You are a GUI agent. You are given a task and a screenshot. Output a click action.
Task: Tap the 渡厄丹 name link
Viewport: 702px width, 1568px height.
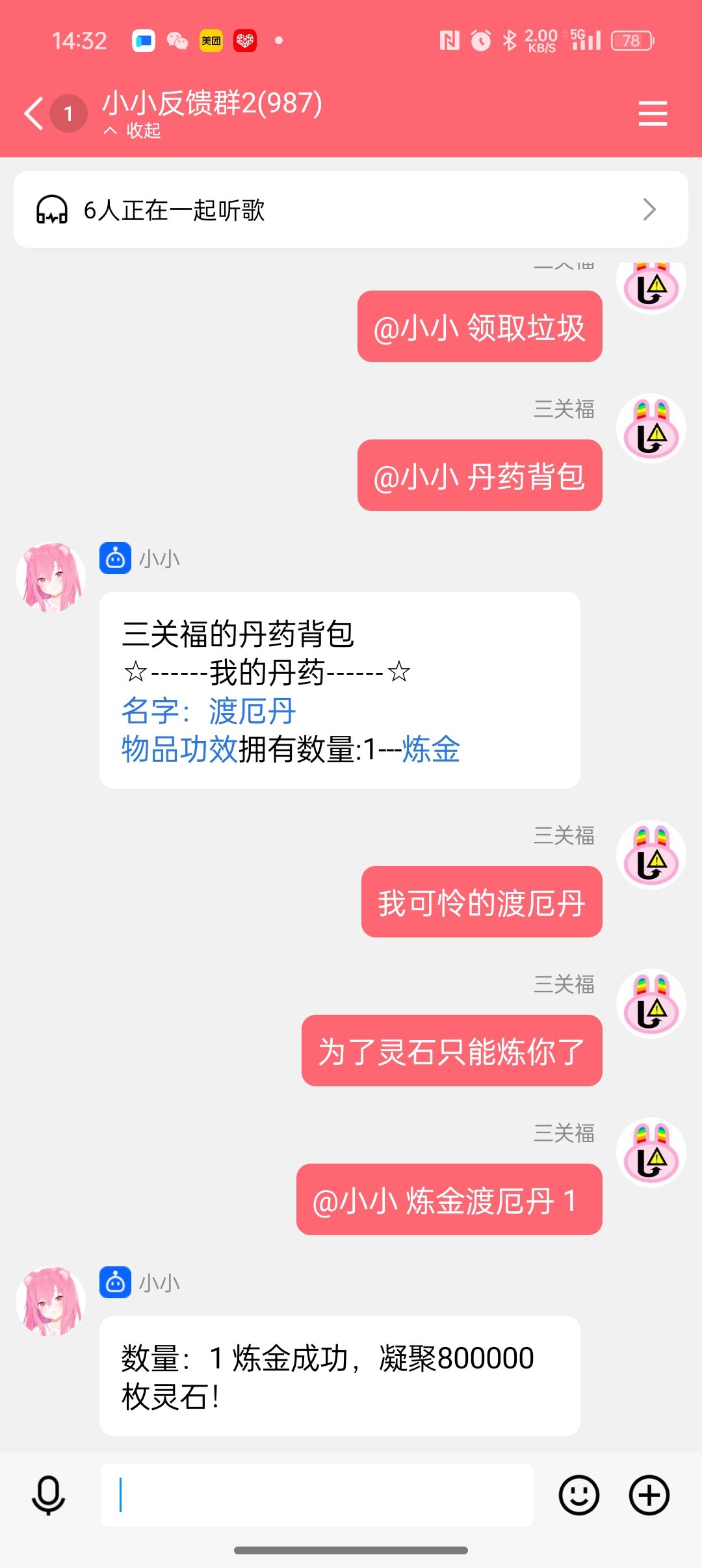pyautogui.click(x=252, y=711)
